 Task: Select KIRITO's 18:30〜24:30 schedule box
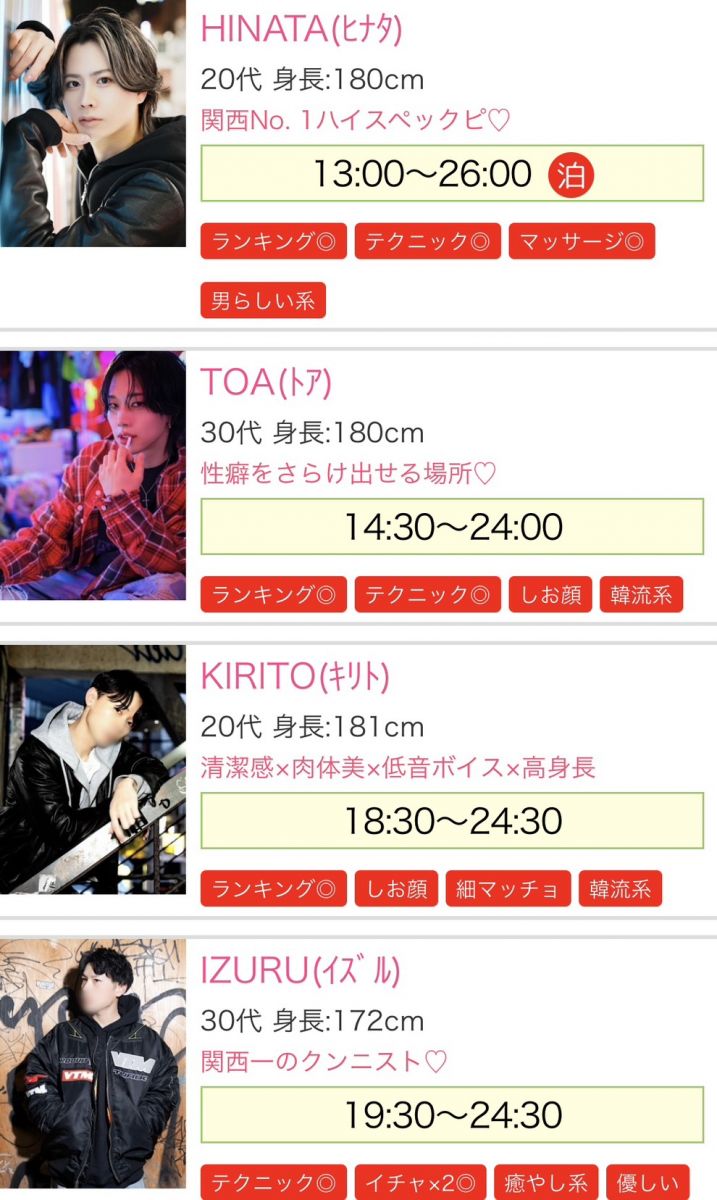[452, 820]
